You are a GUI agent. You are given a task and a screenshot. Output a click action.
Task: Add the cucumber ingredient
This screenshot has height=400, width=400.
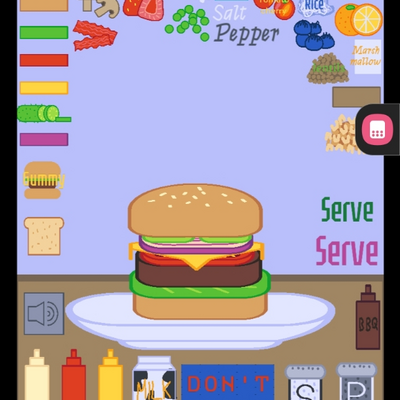[44, 114]
